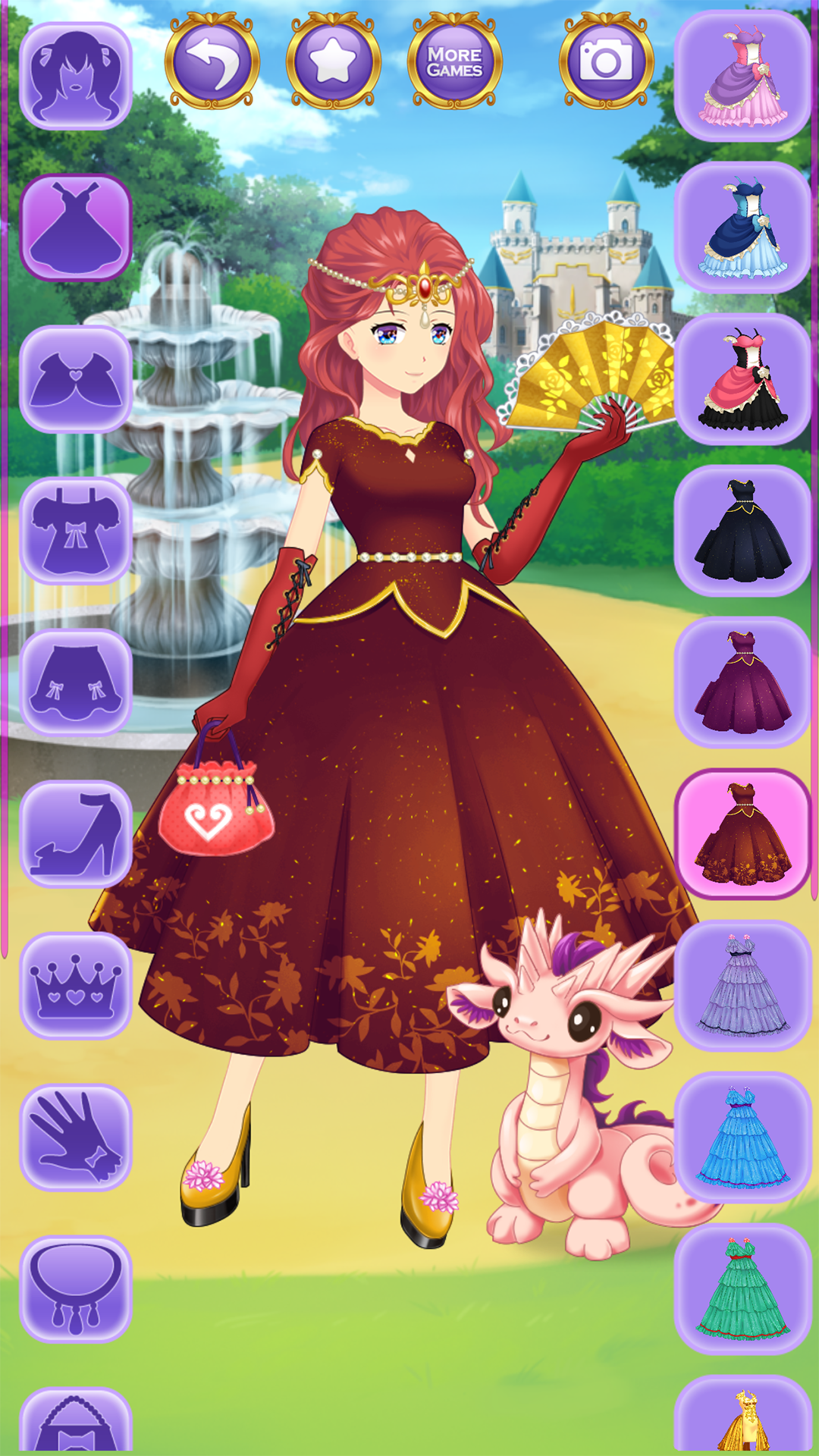
Task: Open More Games
Action: tap(455, 62)
